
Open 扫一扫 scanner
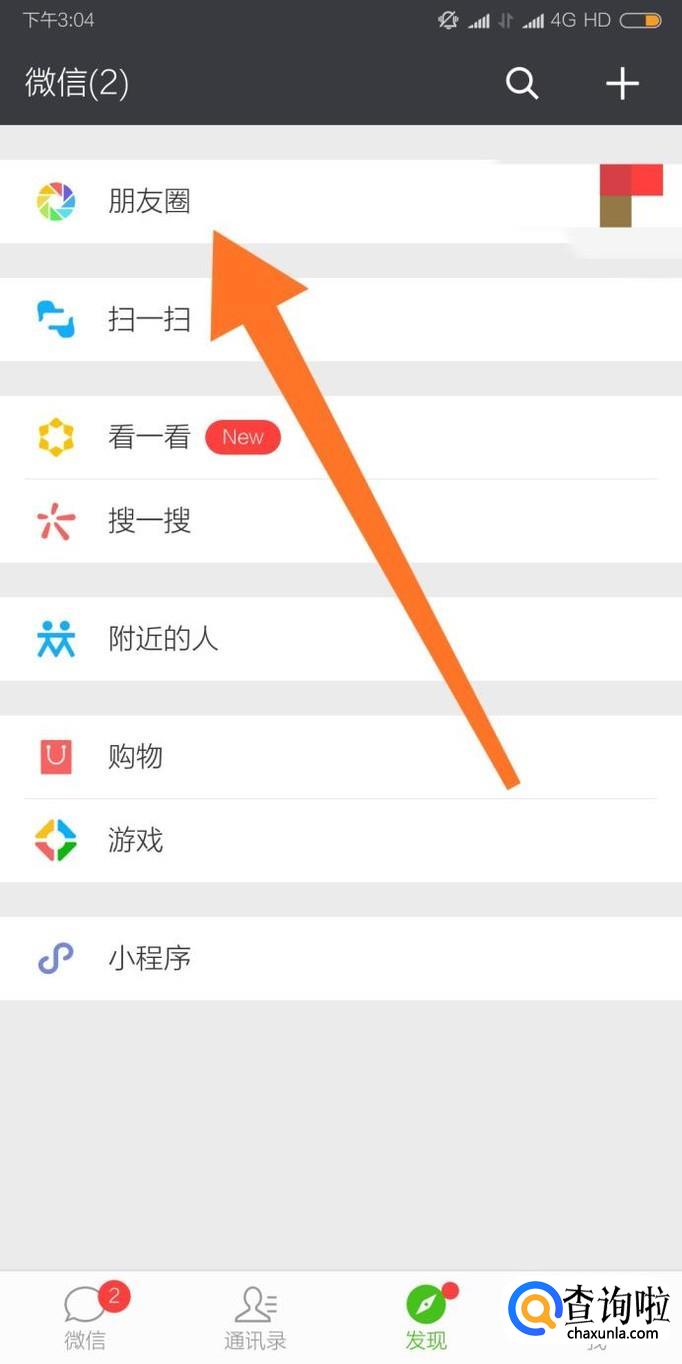pos(341,319)
